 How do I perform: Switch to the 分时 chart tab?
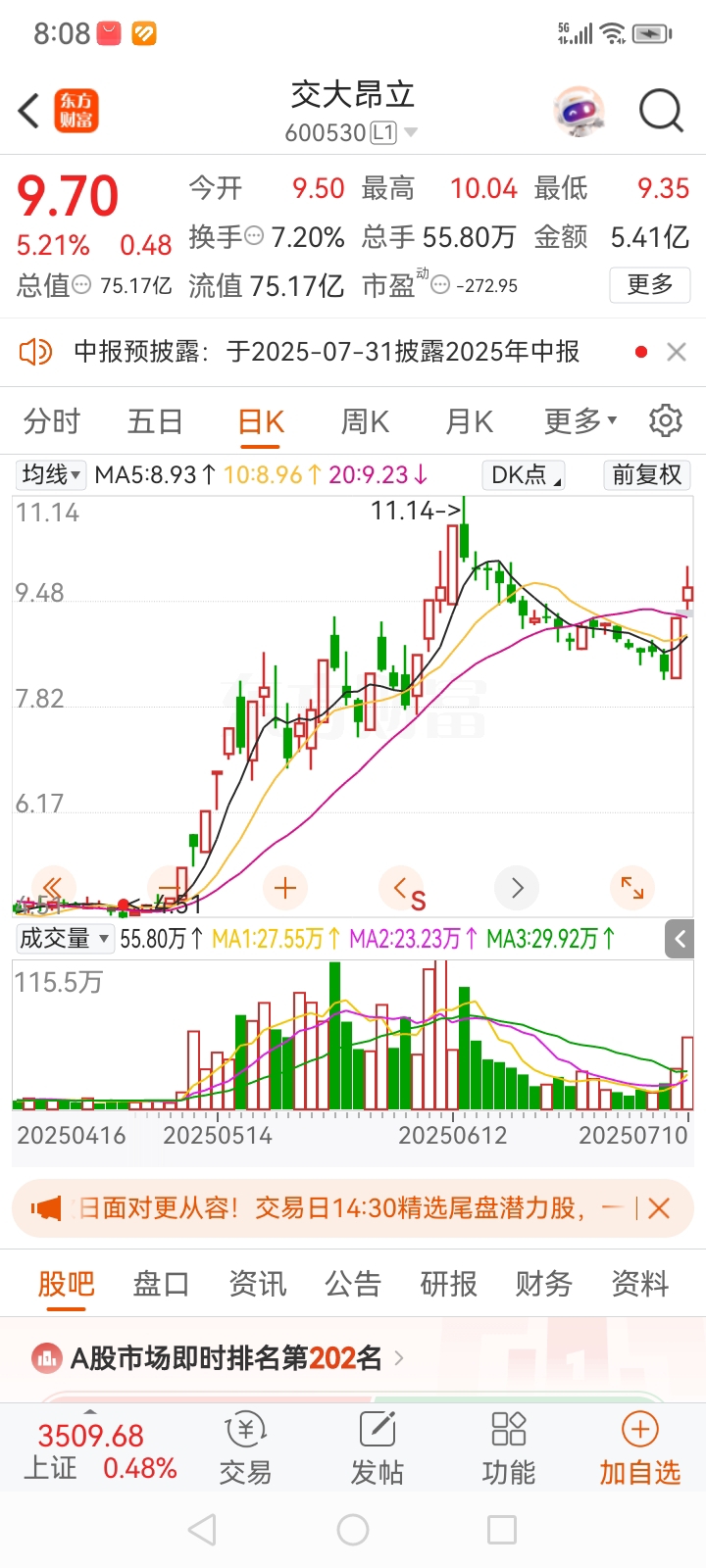[x=52, y=421]
